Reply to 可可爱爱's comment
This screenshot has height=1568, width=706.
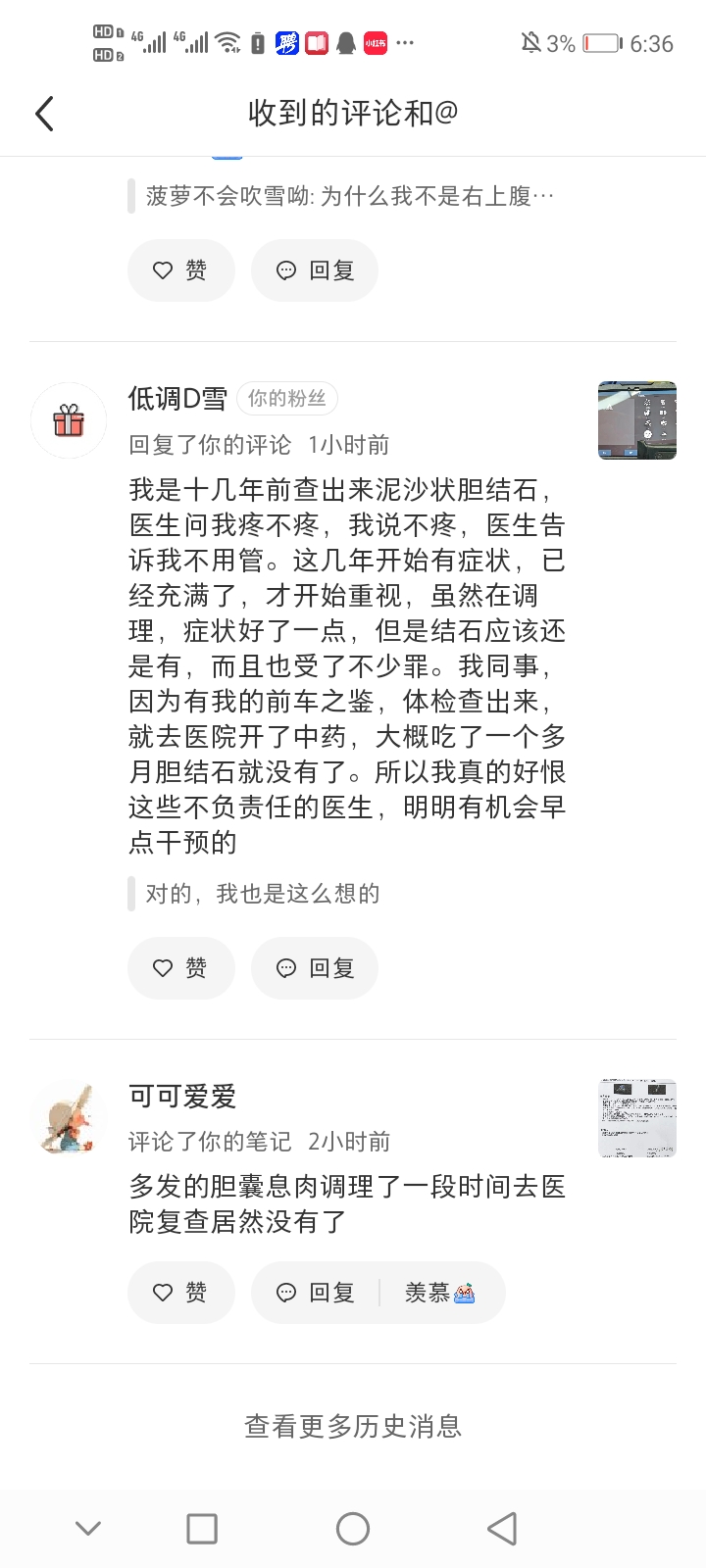pyautogui.click(x=315, y=1293)
